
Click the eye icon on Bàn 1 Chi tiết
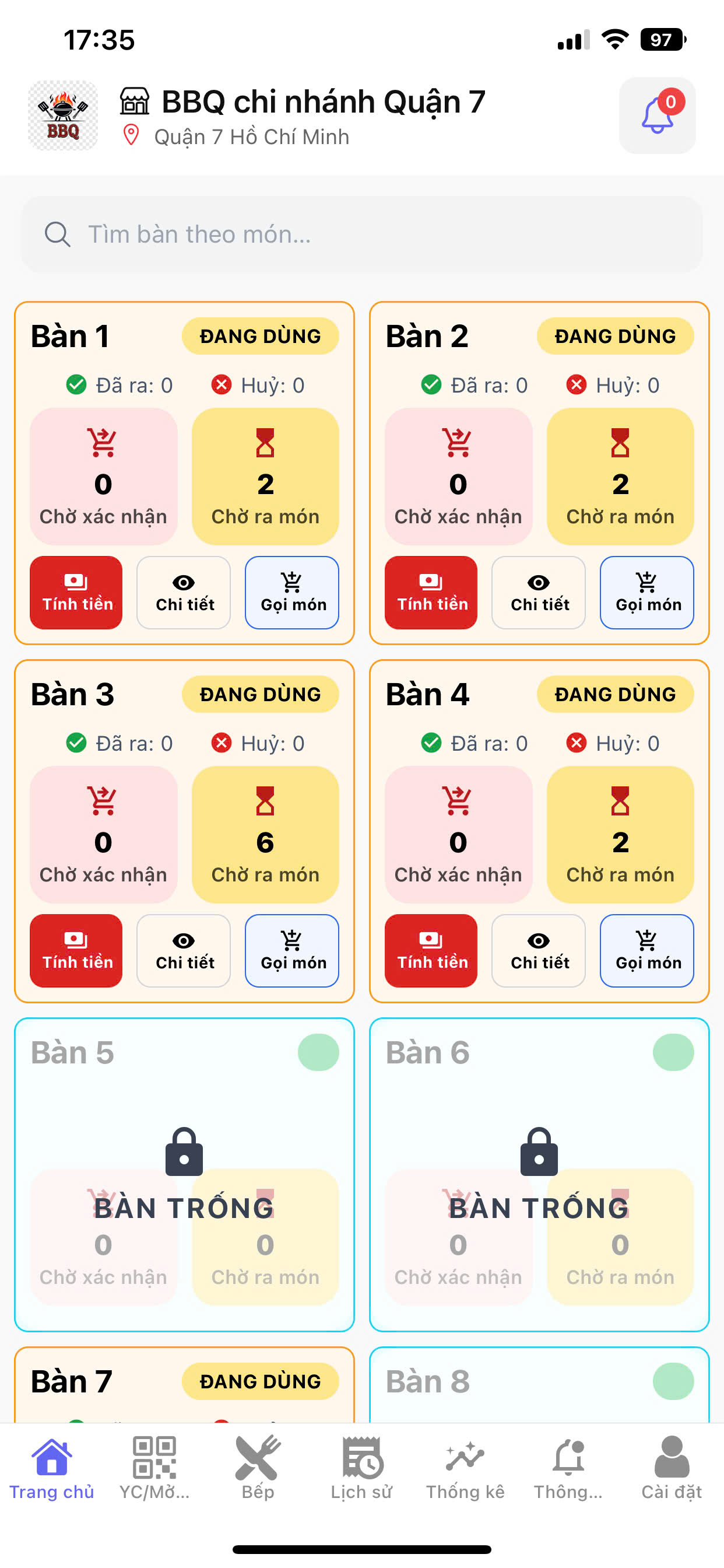[184, 583]
